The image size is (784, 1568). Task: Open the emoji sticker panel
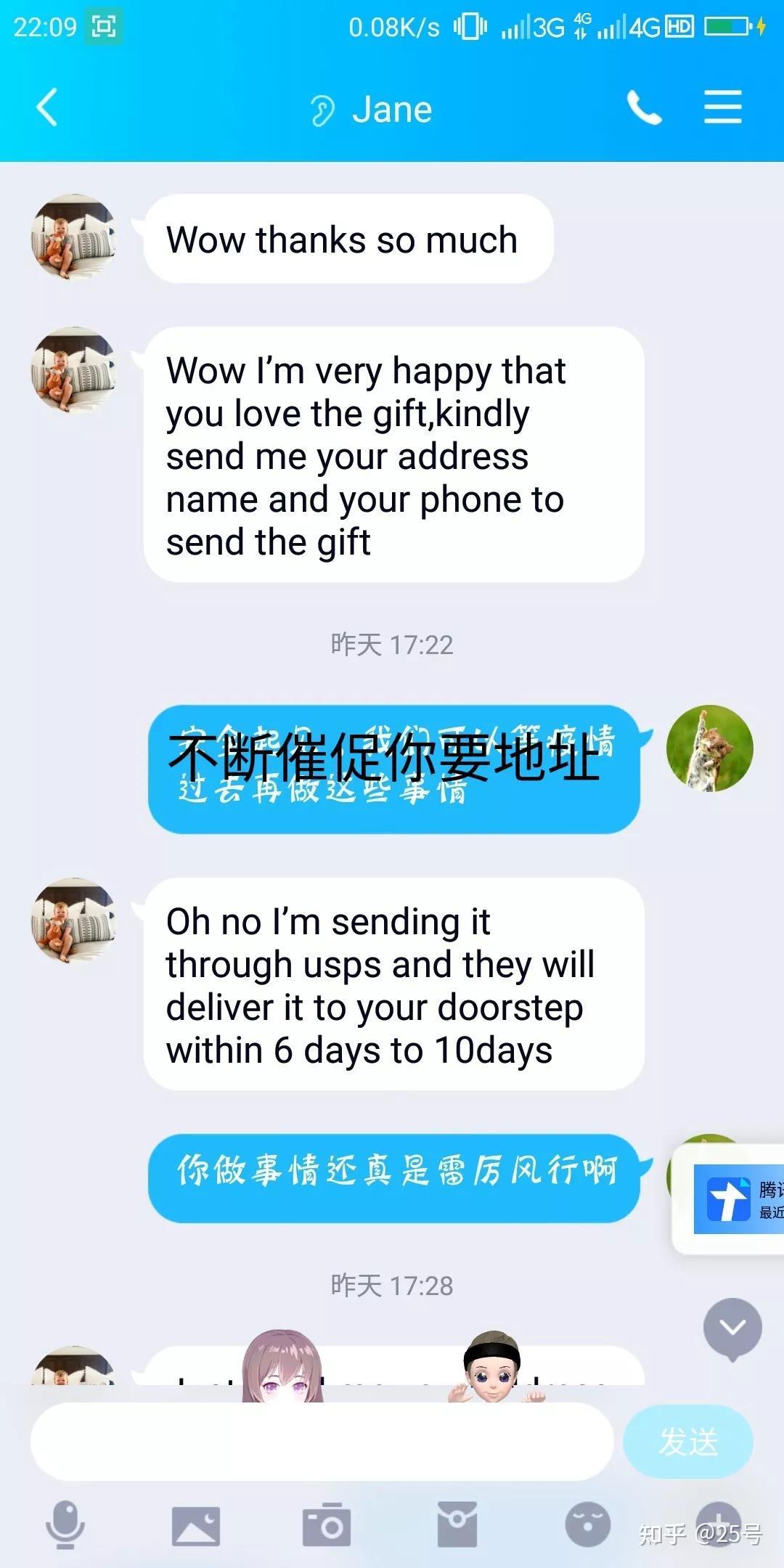(x=587, y=1524)
